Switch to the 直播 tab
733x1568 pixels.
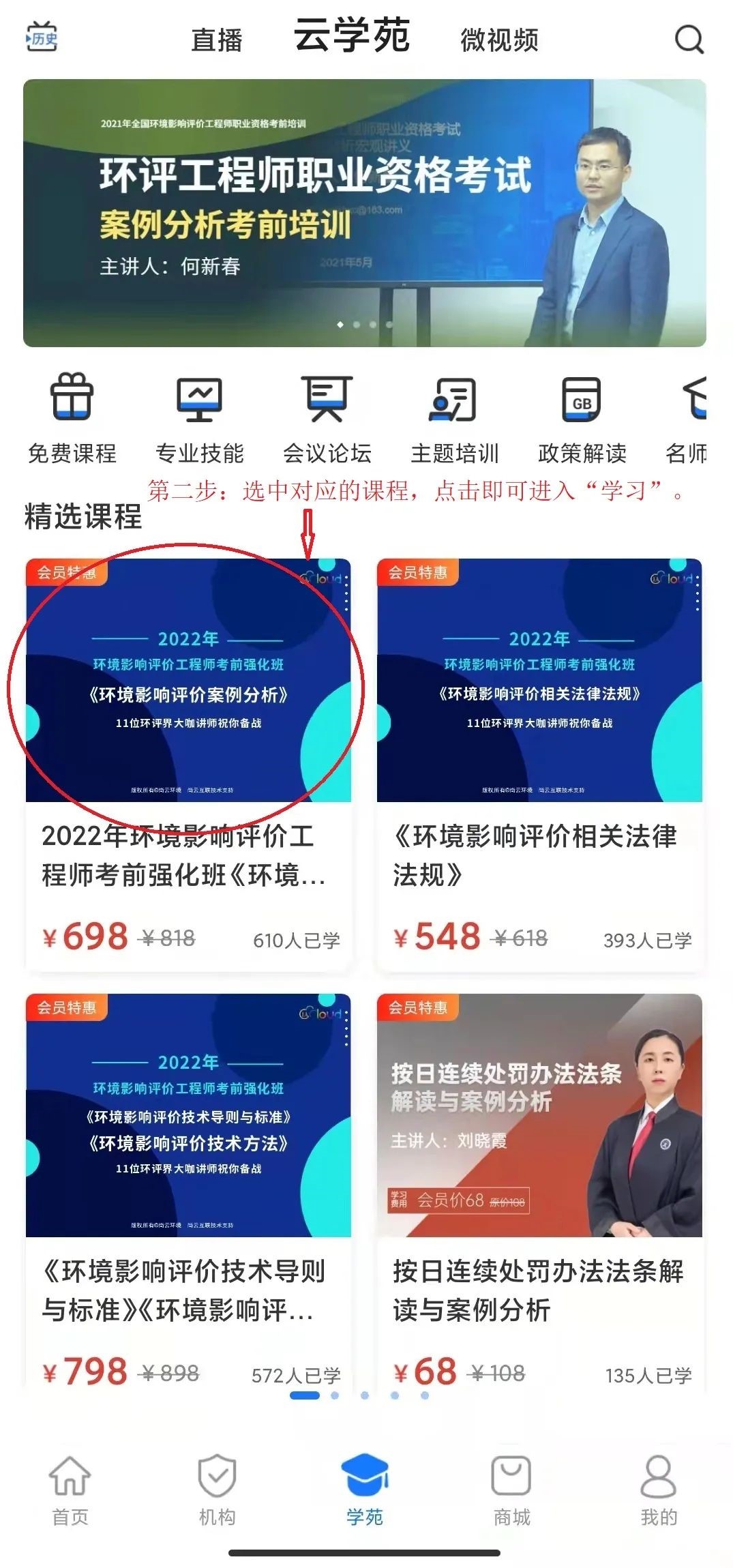coord(217,40)
